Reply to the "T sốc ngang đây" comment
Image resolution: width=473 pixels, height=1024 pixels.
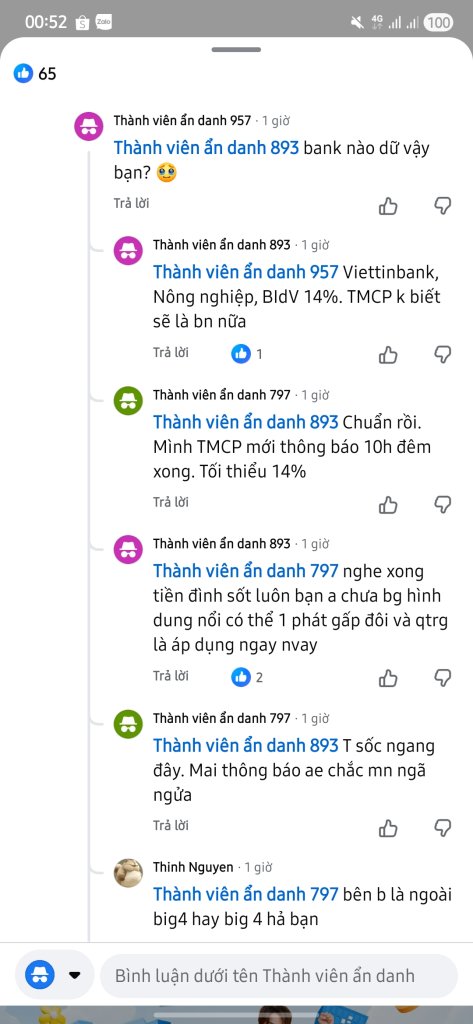[171, 825]
